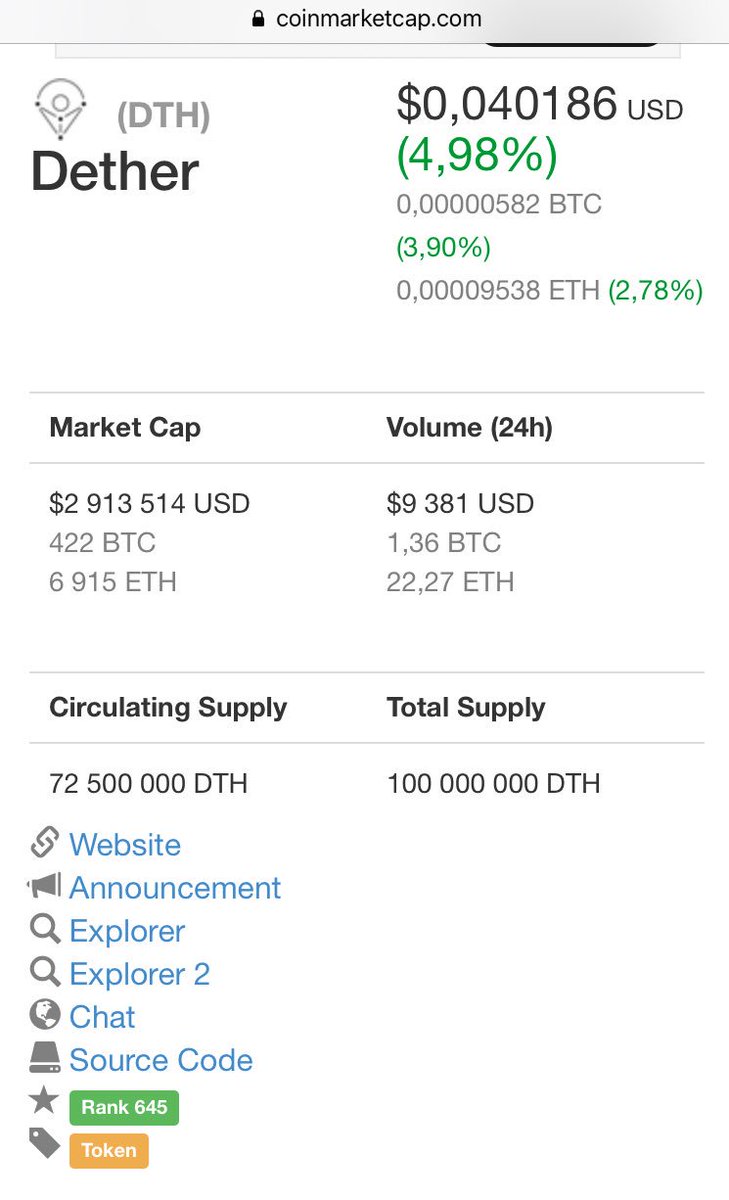Image resolution: width=729 pixels, height=1200 pixels.
Task: Open the first Explorer link
Action: (127, 931)
